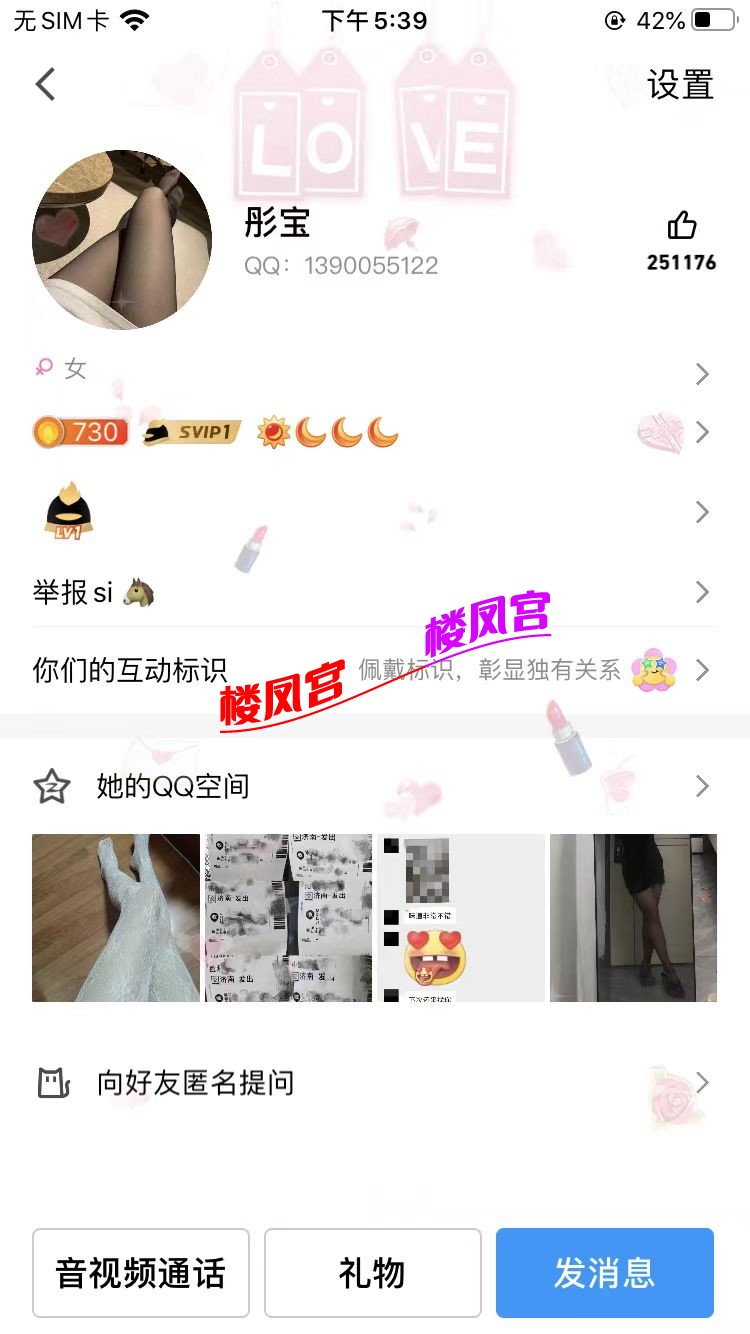750x1334 pixels.
Task: Open the SVIP1 level badges row
Action: 374,432
